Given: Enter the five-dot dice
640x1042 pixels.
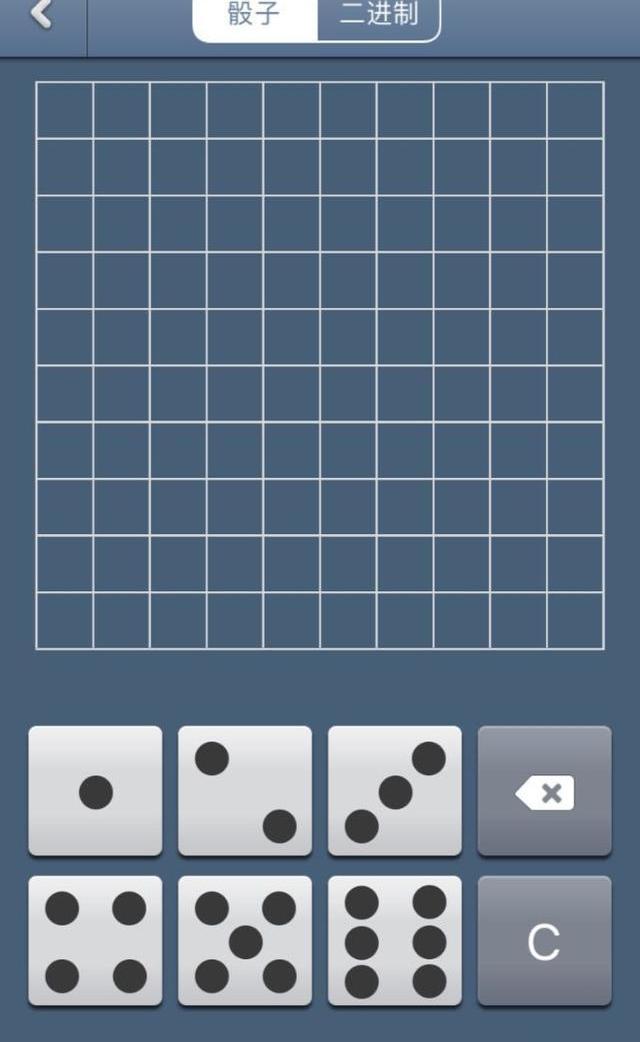Looking at the screenshot, I should click(x=245, y=941).
